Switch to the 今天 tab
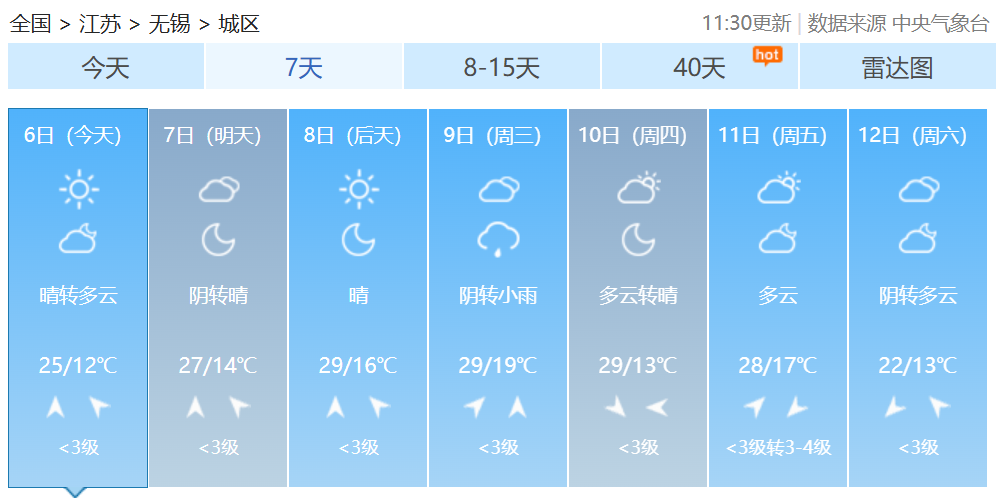 click(106, 68)
